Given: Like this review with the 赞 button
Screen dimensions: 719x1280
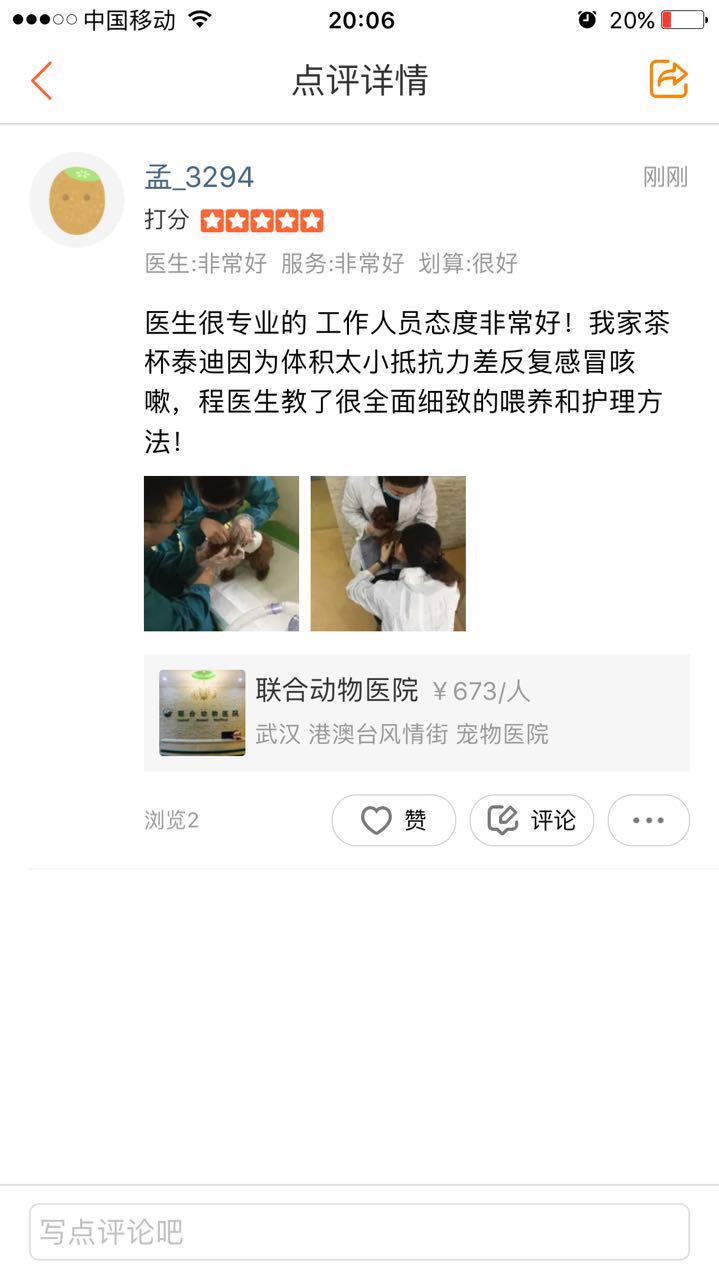Looking at the screenshot, I should point(394,820).
